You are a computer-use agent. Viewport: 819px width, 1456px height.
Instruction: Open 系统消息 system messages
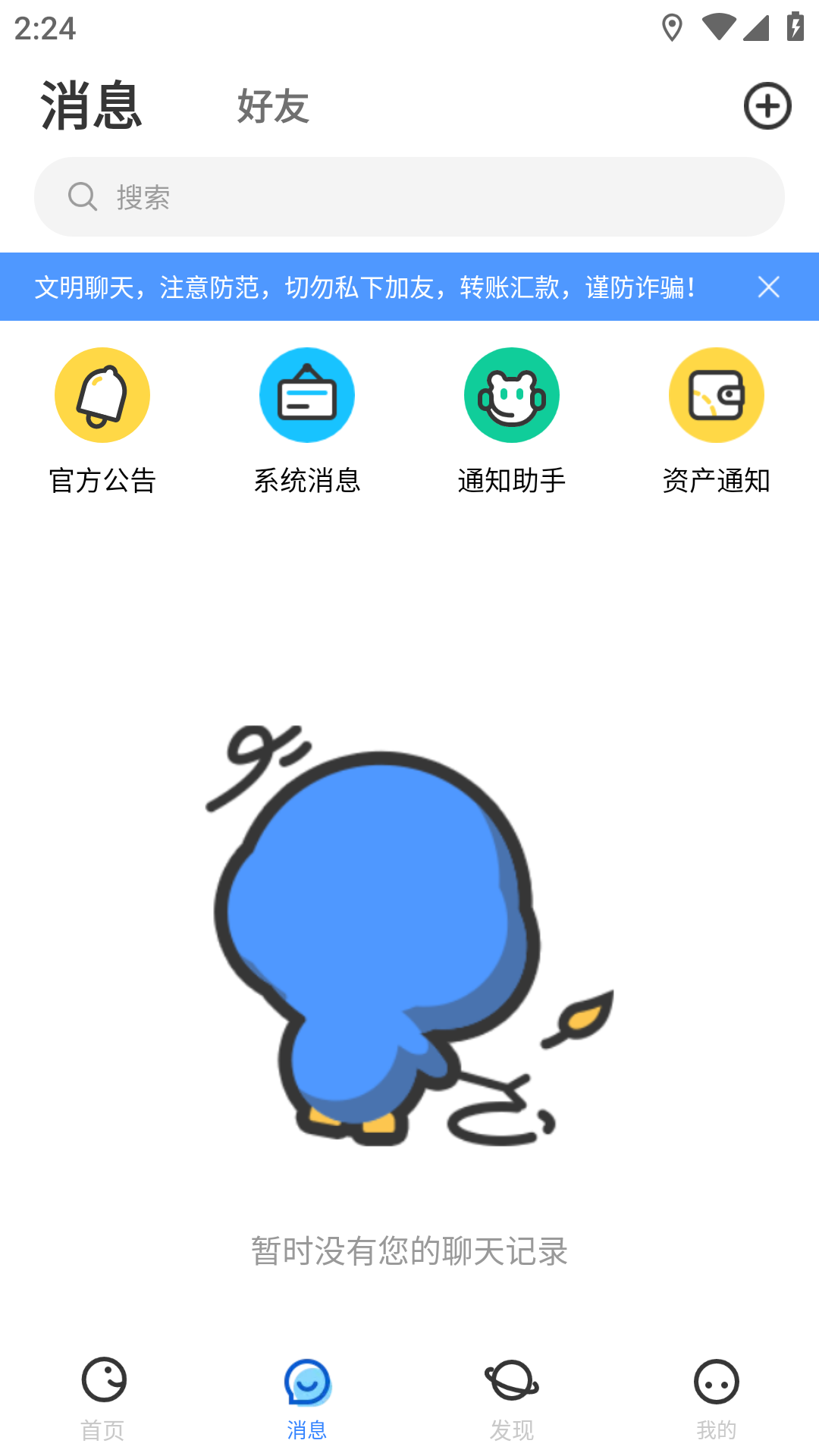pos(307,421)
